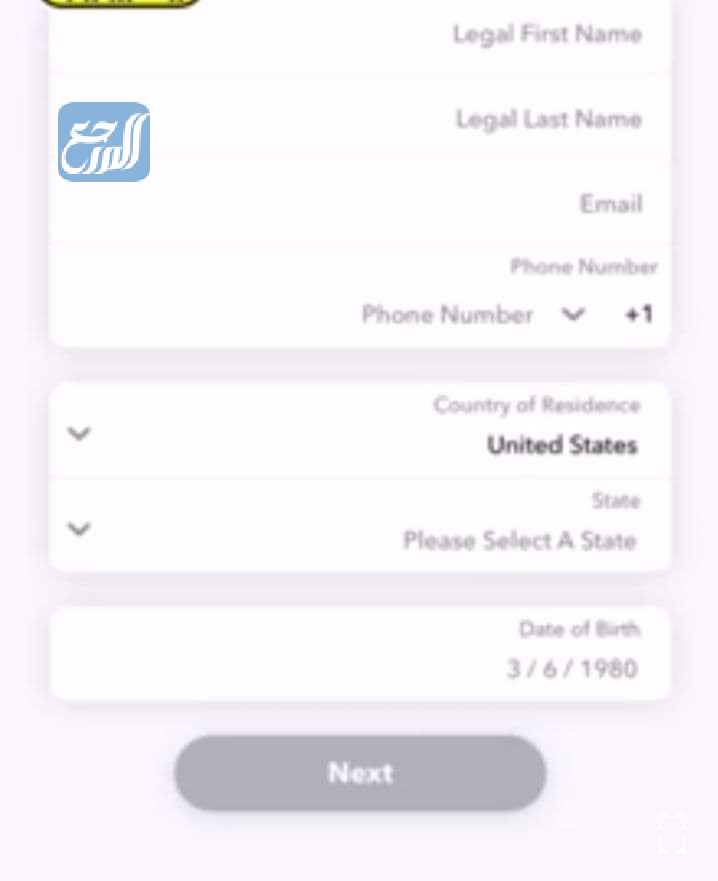
Task: Continue with the Next button
Action: 360,773
